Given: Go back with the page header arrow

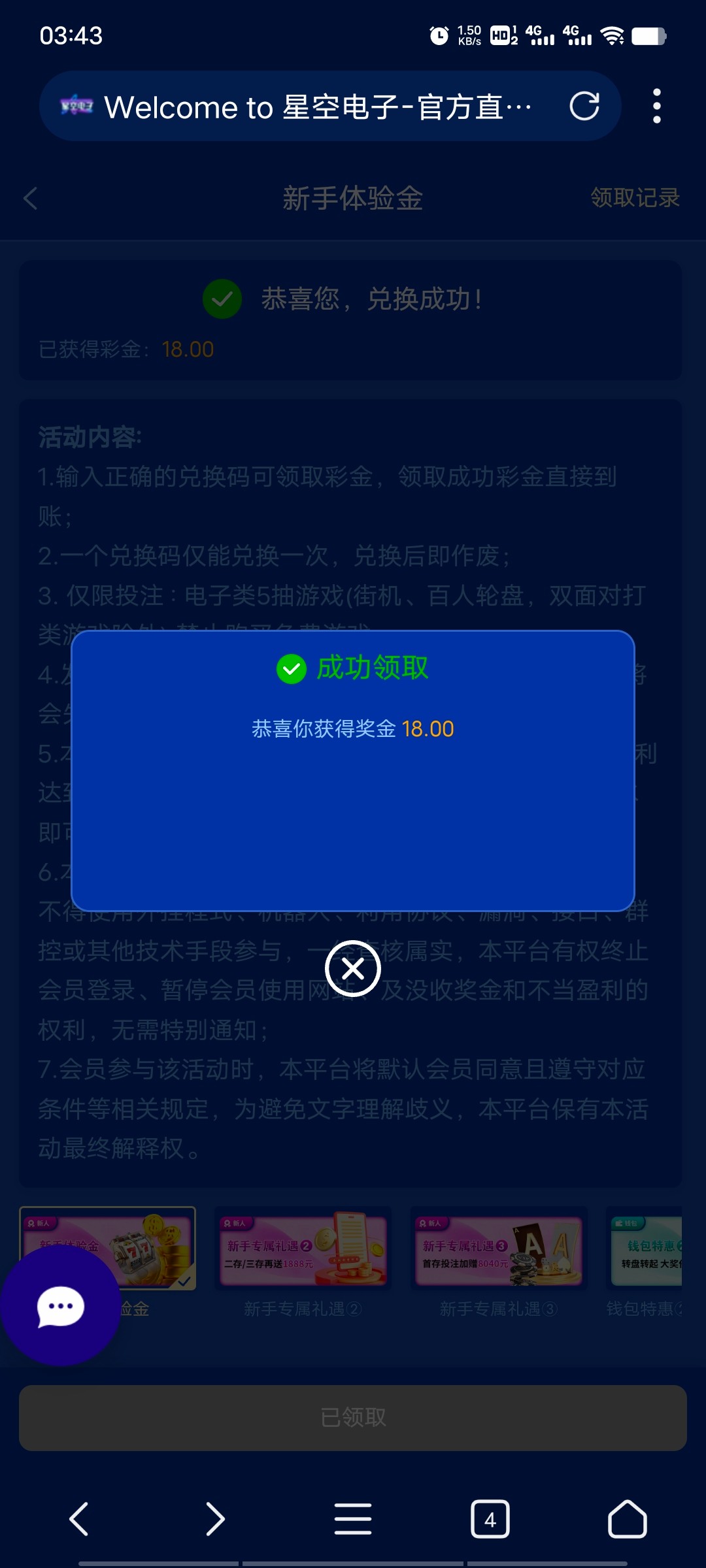Looking at the screenshot, I should [x=31, y=198].
